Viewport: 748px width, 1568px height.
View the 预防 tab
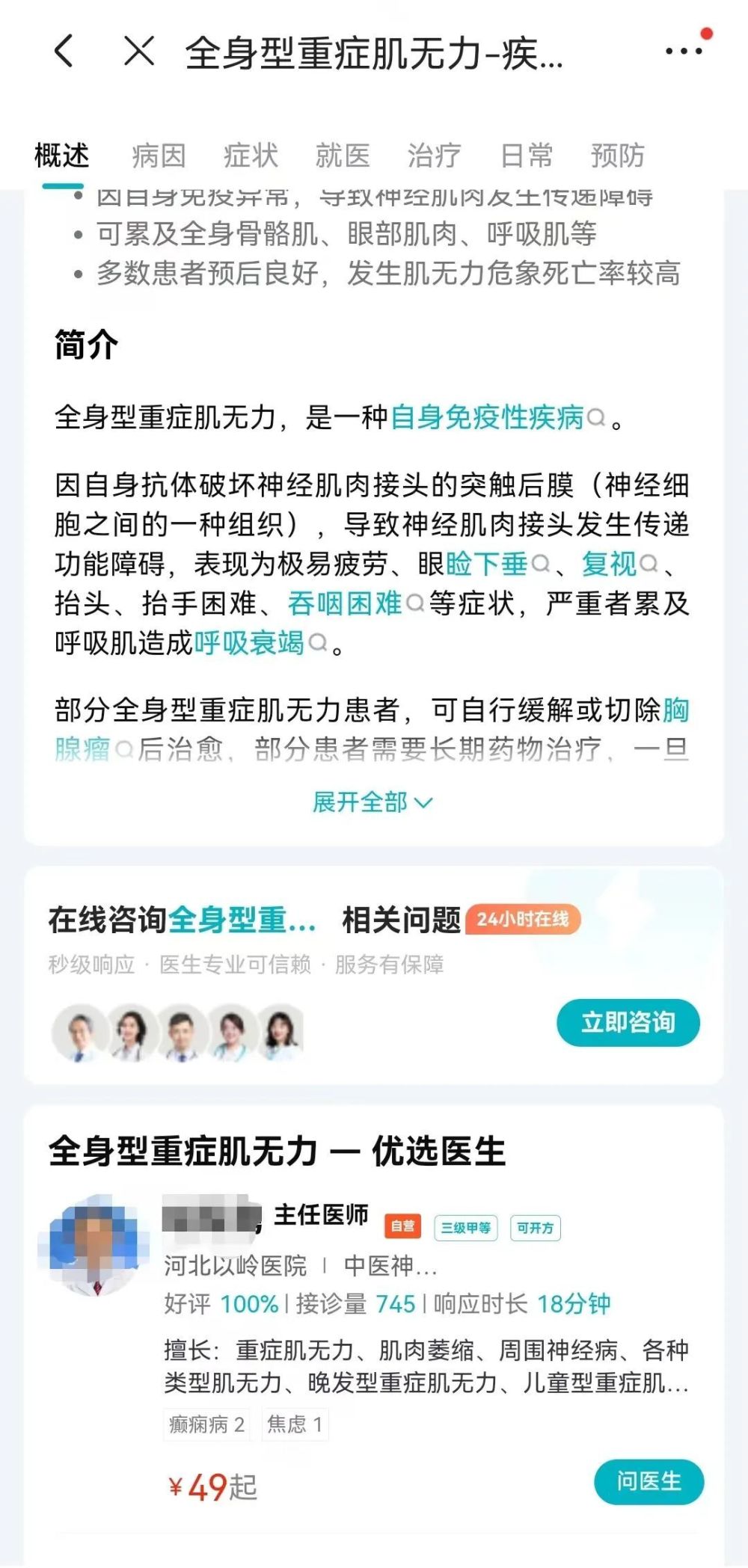pos(617,156)
